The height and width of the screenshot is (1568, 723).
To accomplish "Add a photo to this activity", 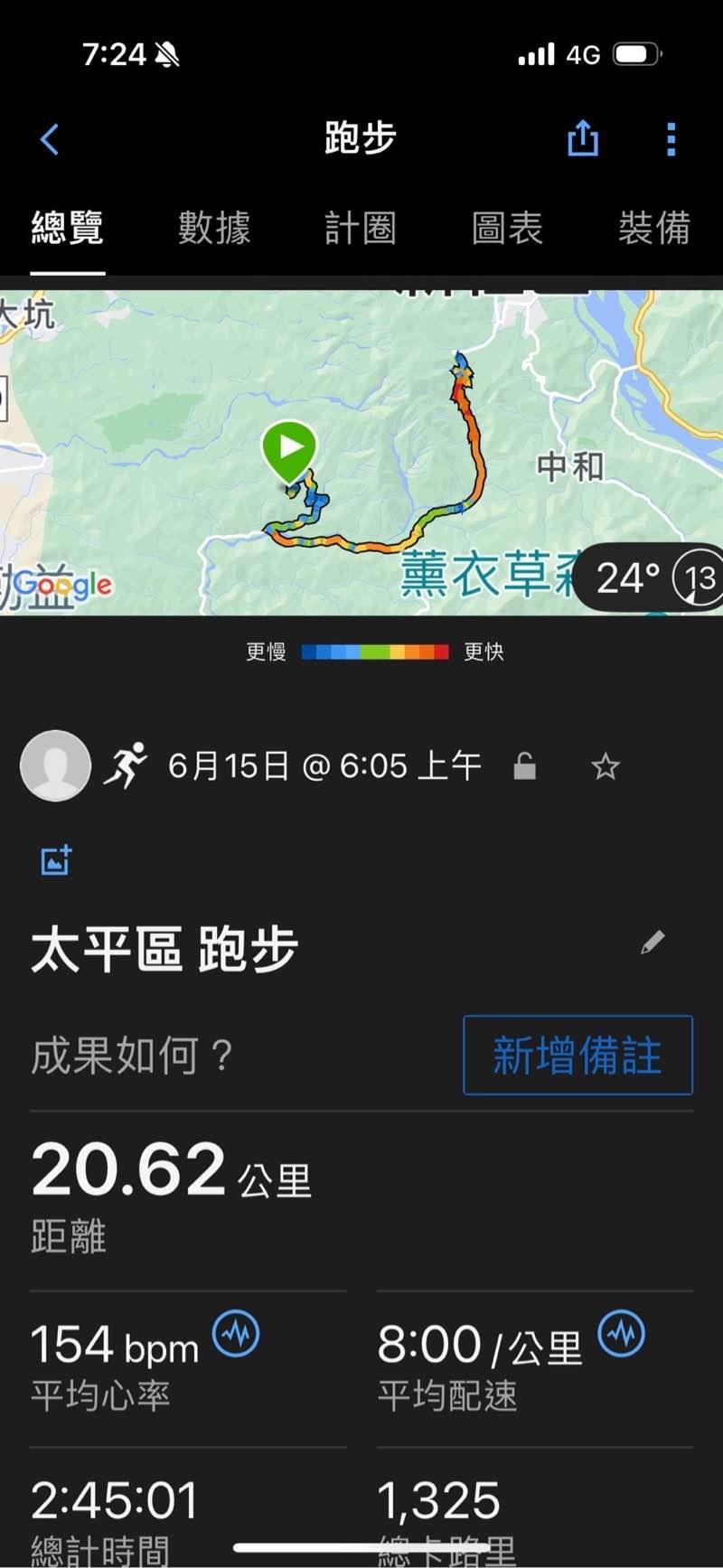I will pos(56,860).
